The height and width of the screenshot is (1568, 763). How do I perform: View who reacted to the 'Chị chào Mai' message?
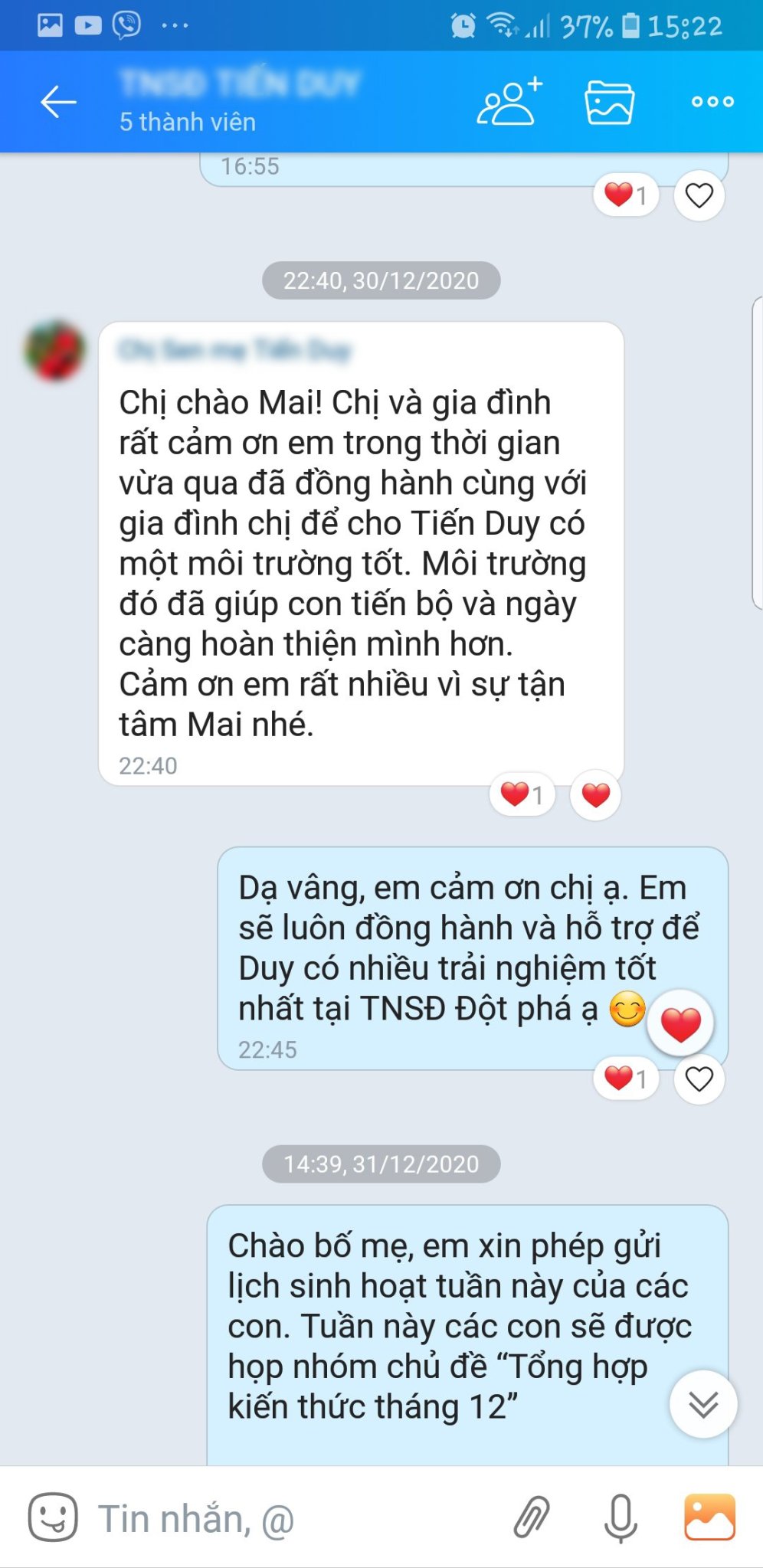point(522,795)
